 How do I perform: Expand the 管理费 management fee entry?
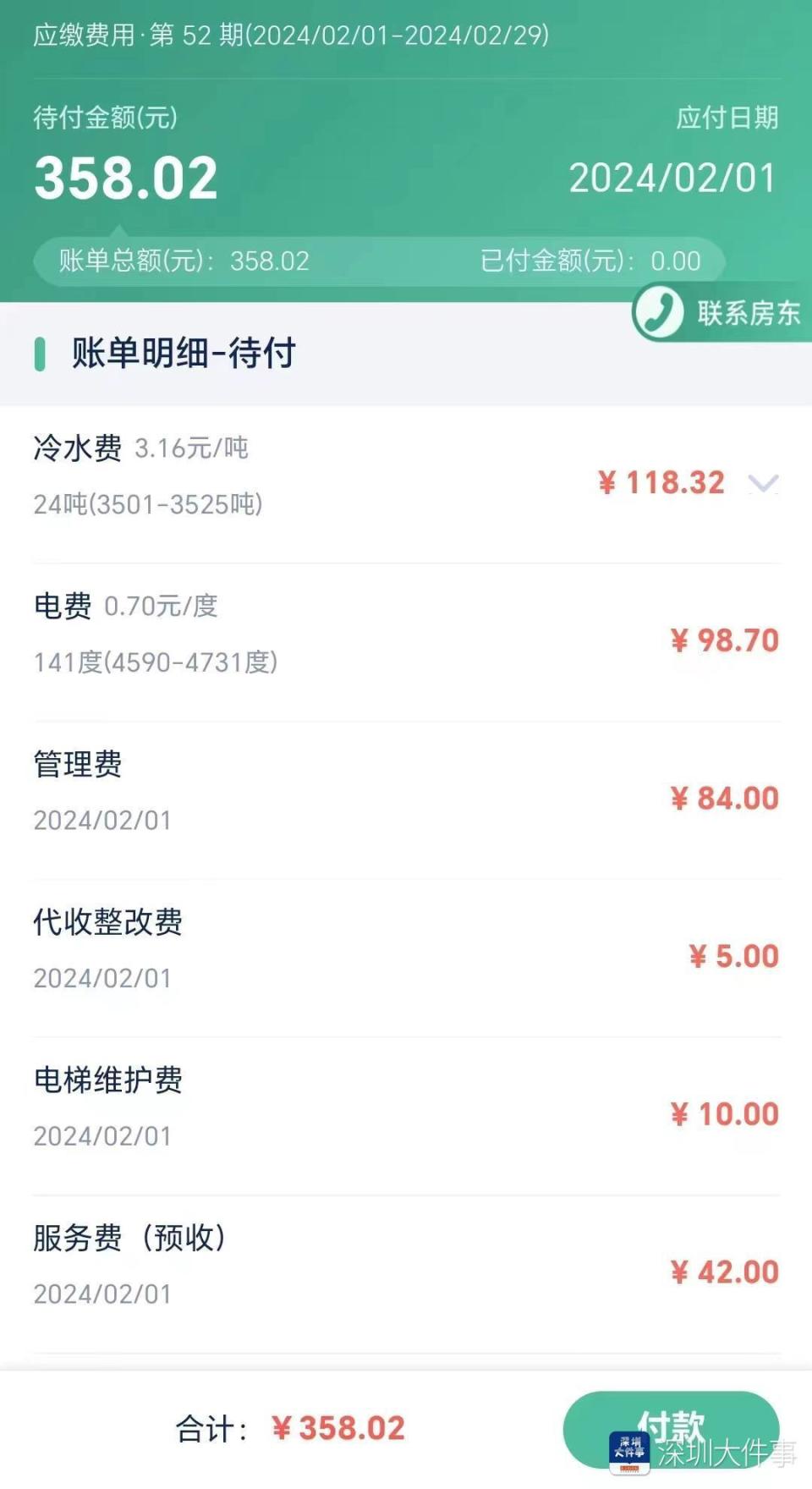coord(406,789)
